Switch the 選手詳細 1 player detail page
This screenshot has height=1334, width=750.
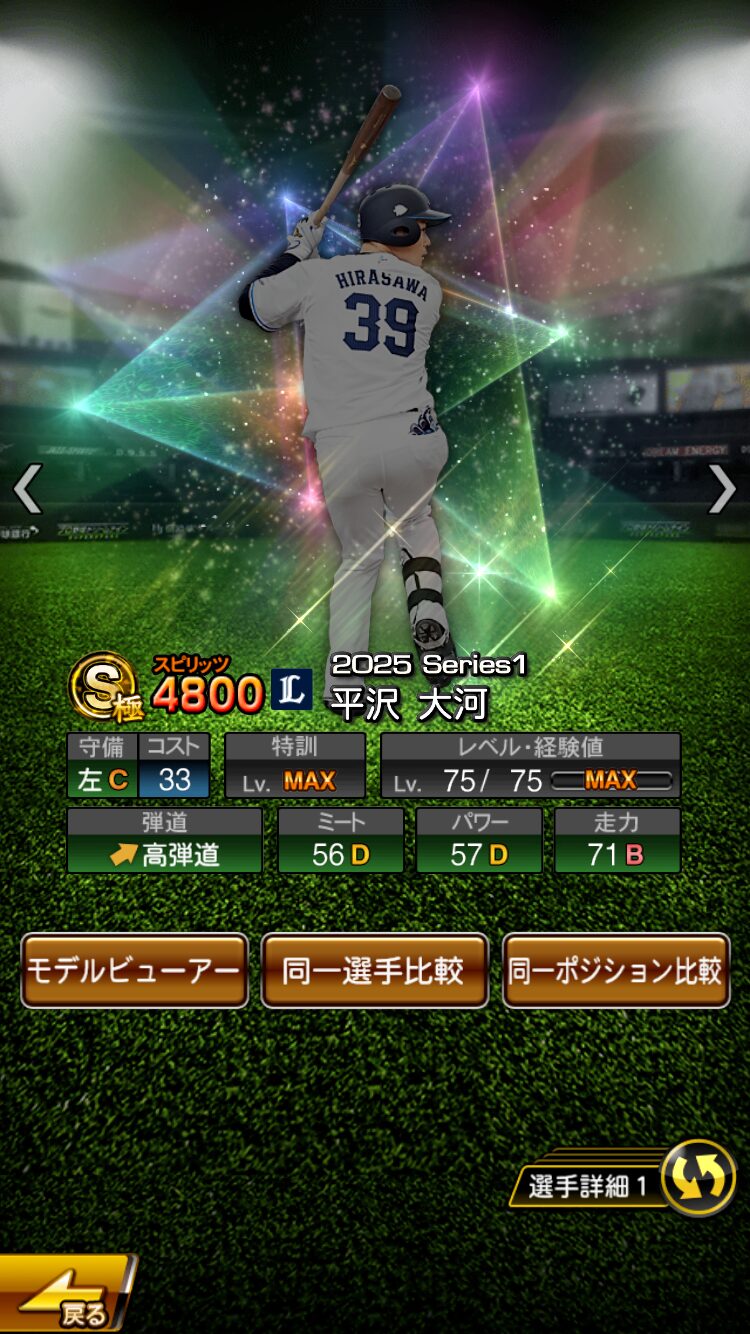pos(698,1178)
